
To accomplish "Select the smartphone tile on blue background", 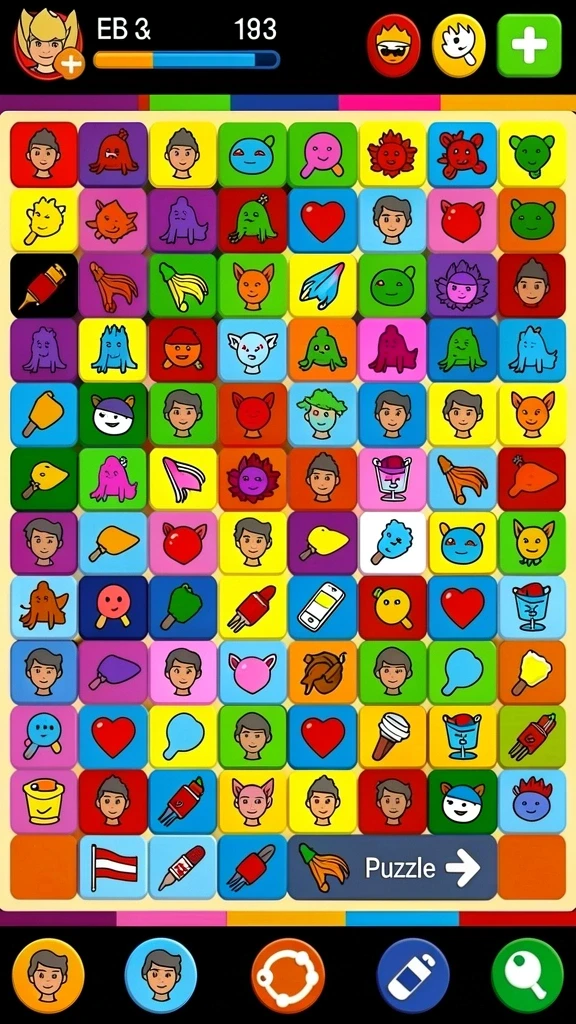I will 323,607.
